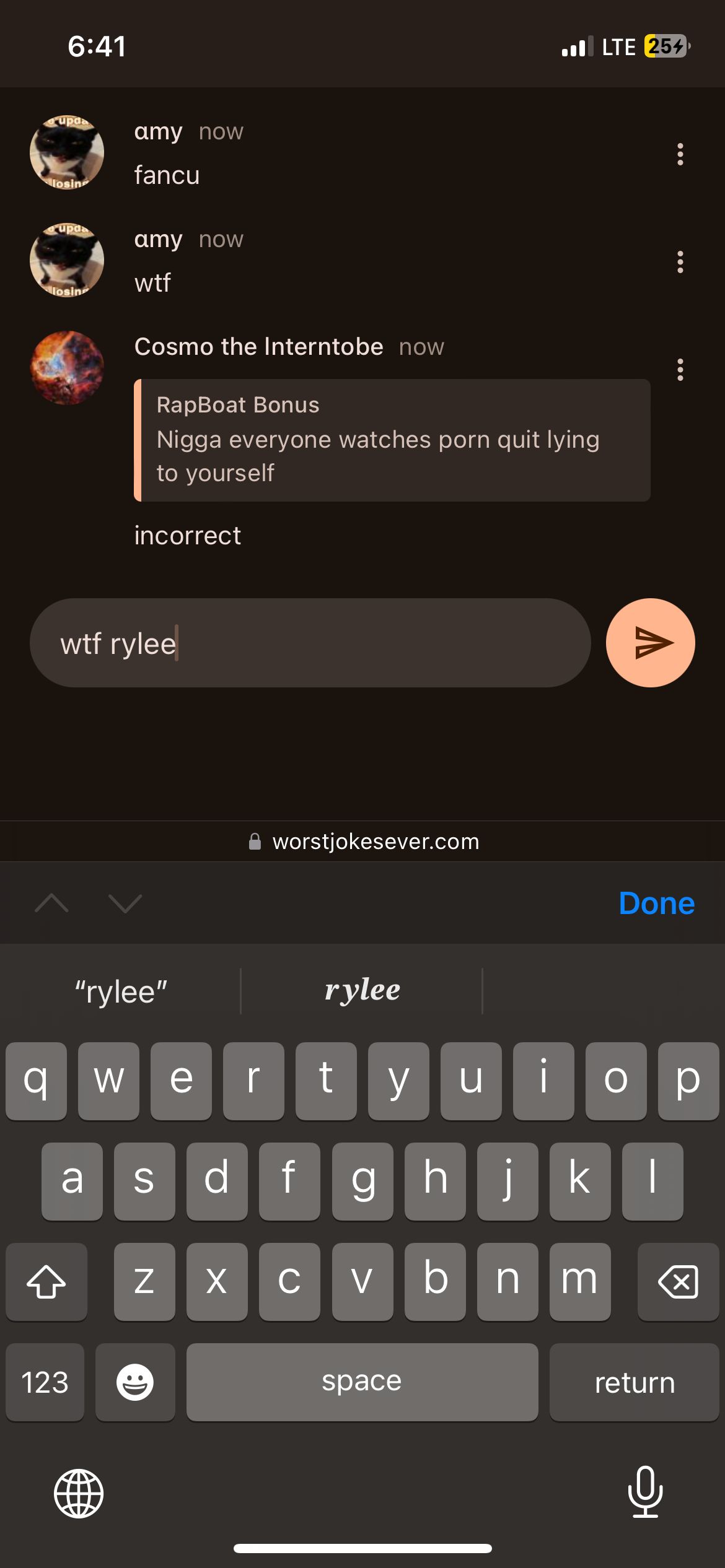This screenshot has height=1568, width=725.
Task: Switch keyboard language with globe icon
Action: 79,1493
